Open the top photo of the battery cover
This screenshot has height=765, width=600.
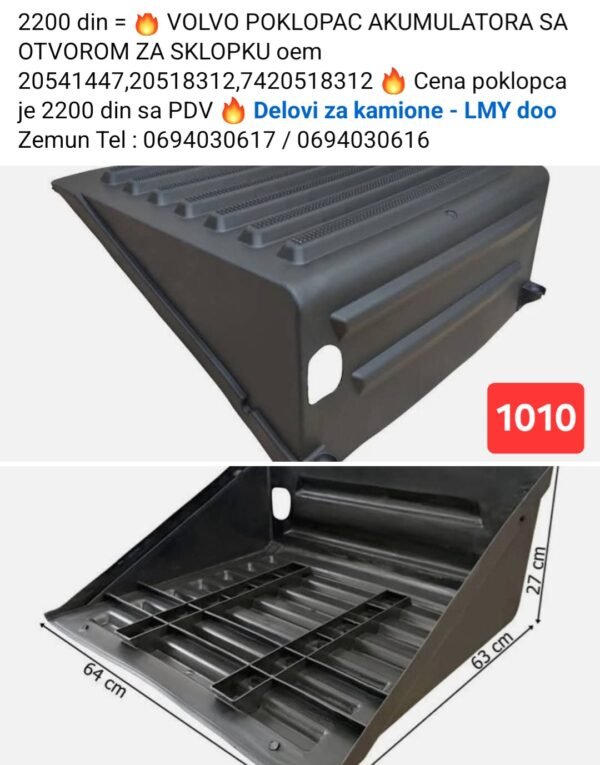pyautogui.click(x=300, y=313)
